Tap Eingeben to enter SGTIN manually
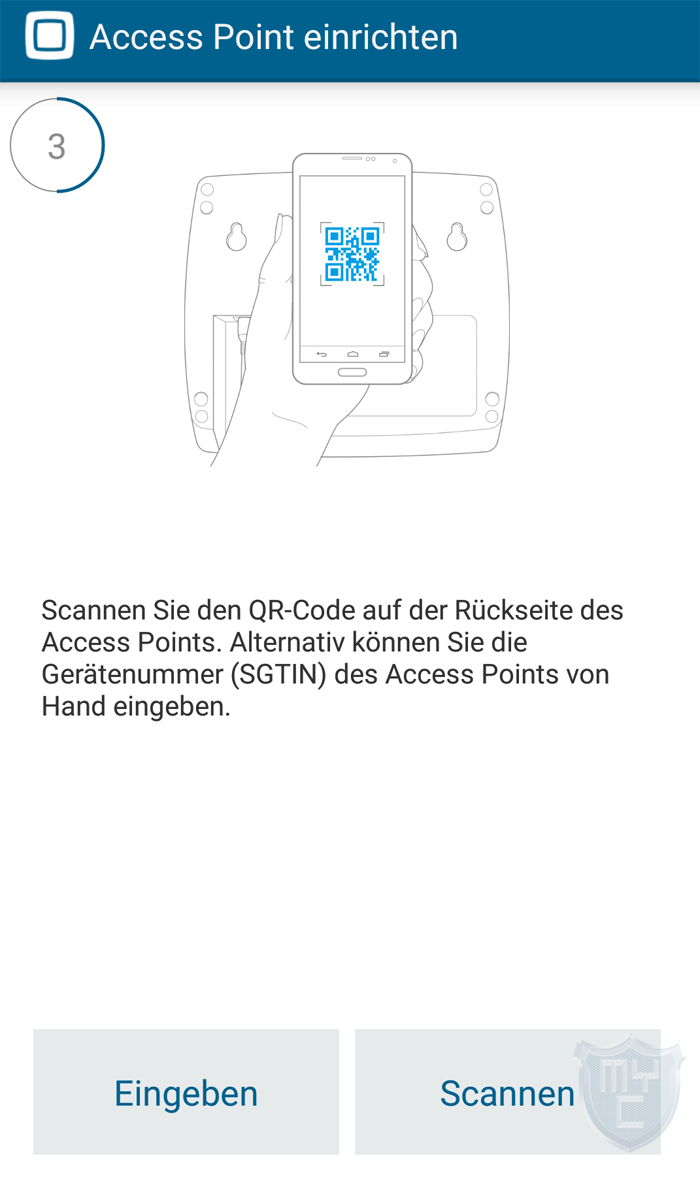The height and width of the screenshot is (1186, 700). [x=186, y=1092]
